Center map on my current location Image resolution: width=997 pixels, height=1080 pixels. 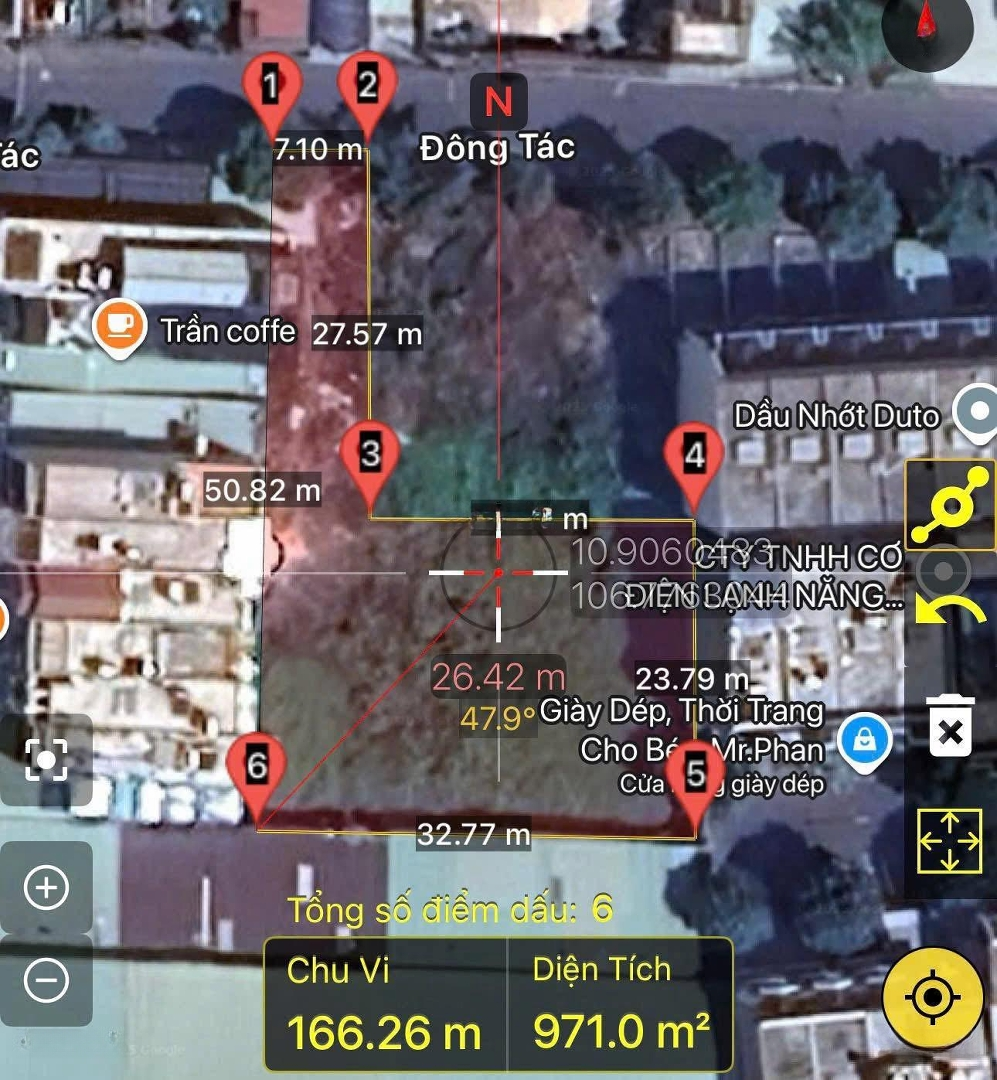[x=931, y=996]
